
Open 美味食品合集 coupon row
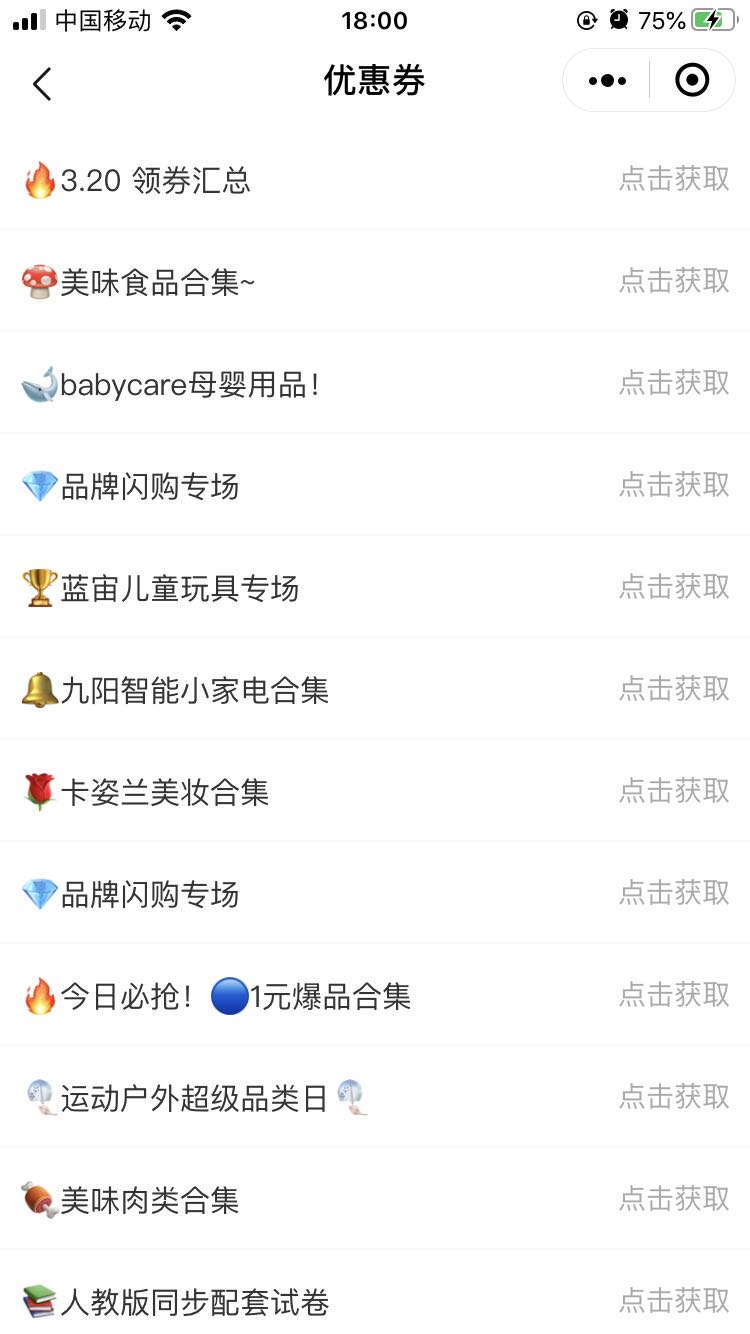(375, 282)
